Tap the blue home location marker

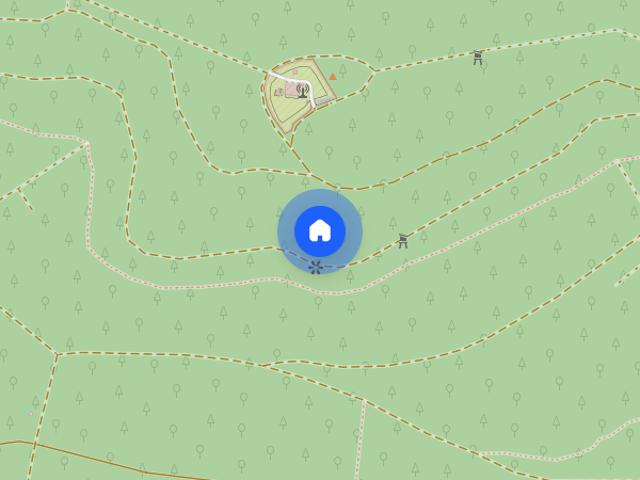[x=320, y=231]
